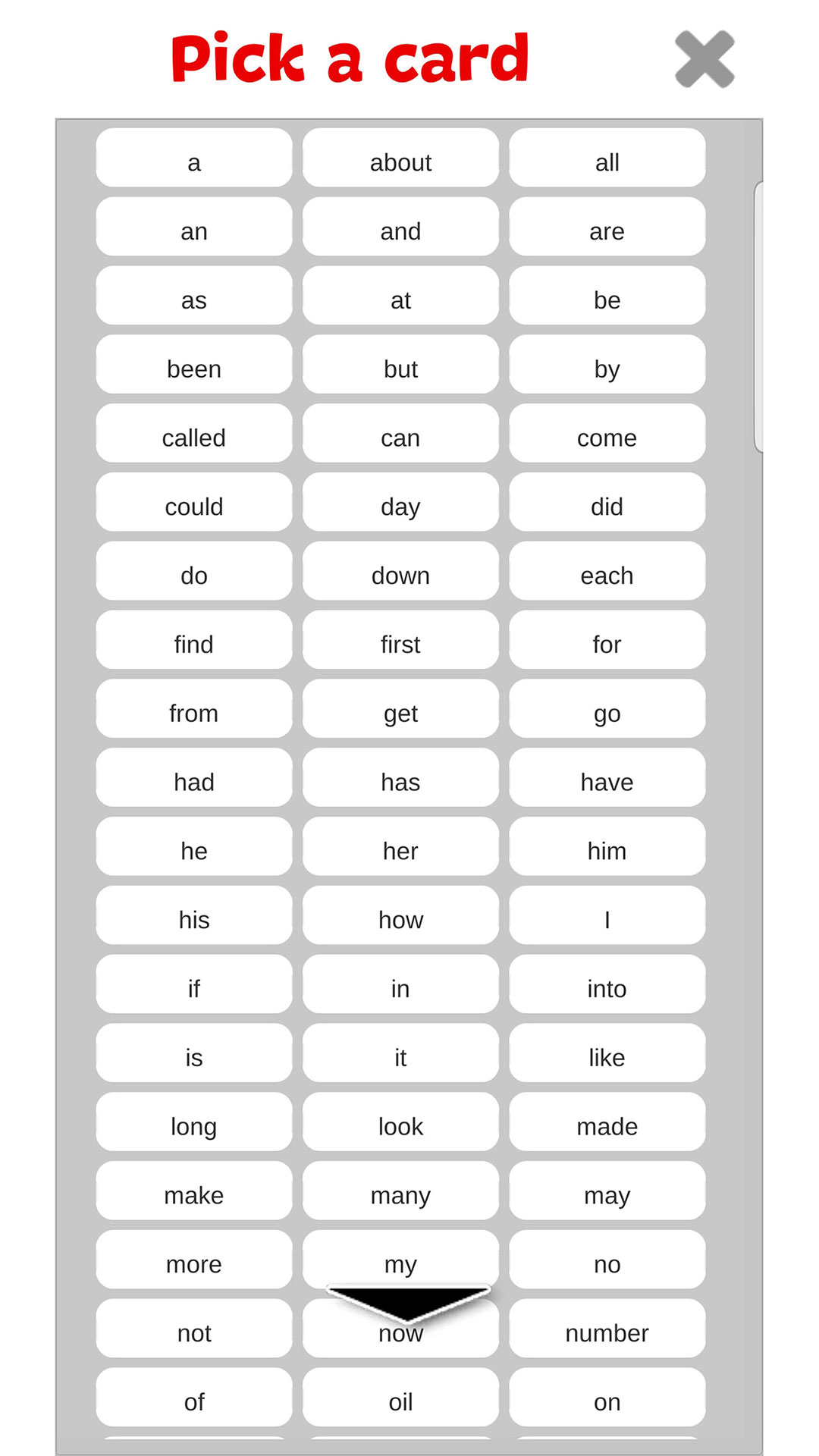
Task: Pick the word "many"
Action: pos(400,1195)
